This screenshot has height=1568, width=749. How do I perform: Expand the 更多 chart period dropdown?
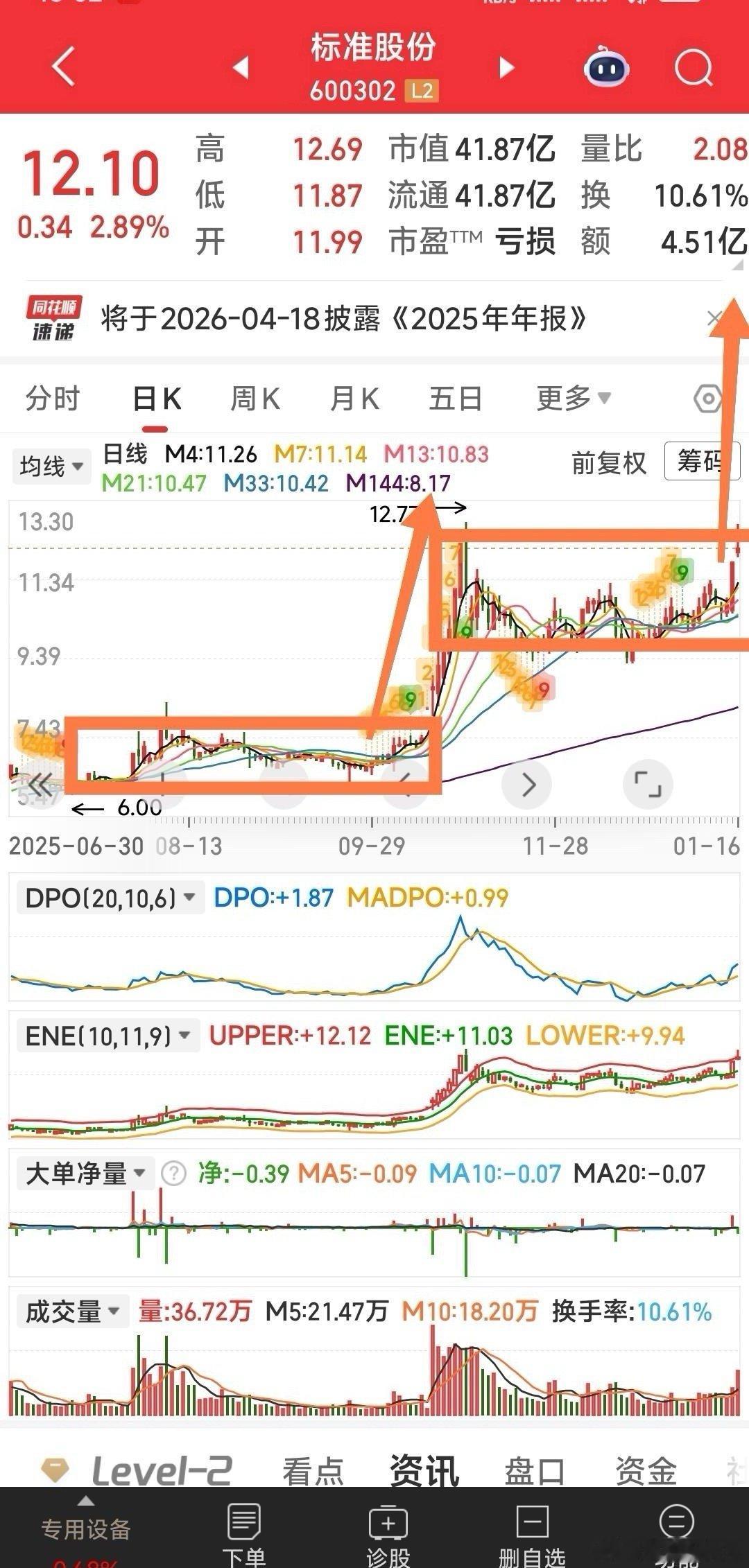[x=574, y=399]
